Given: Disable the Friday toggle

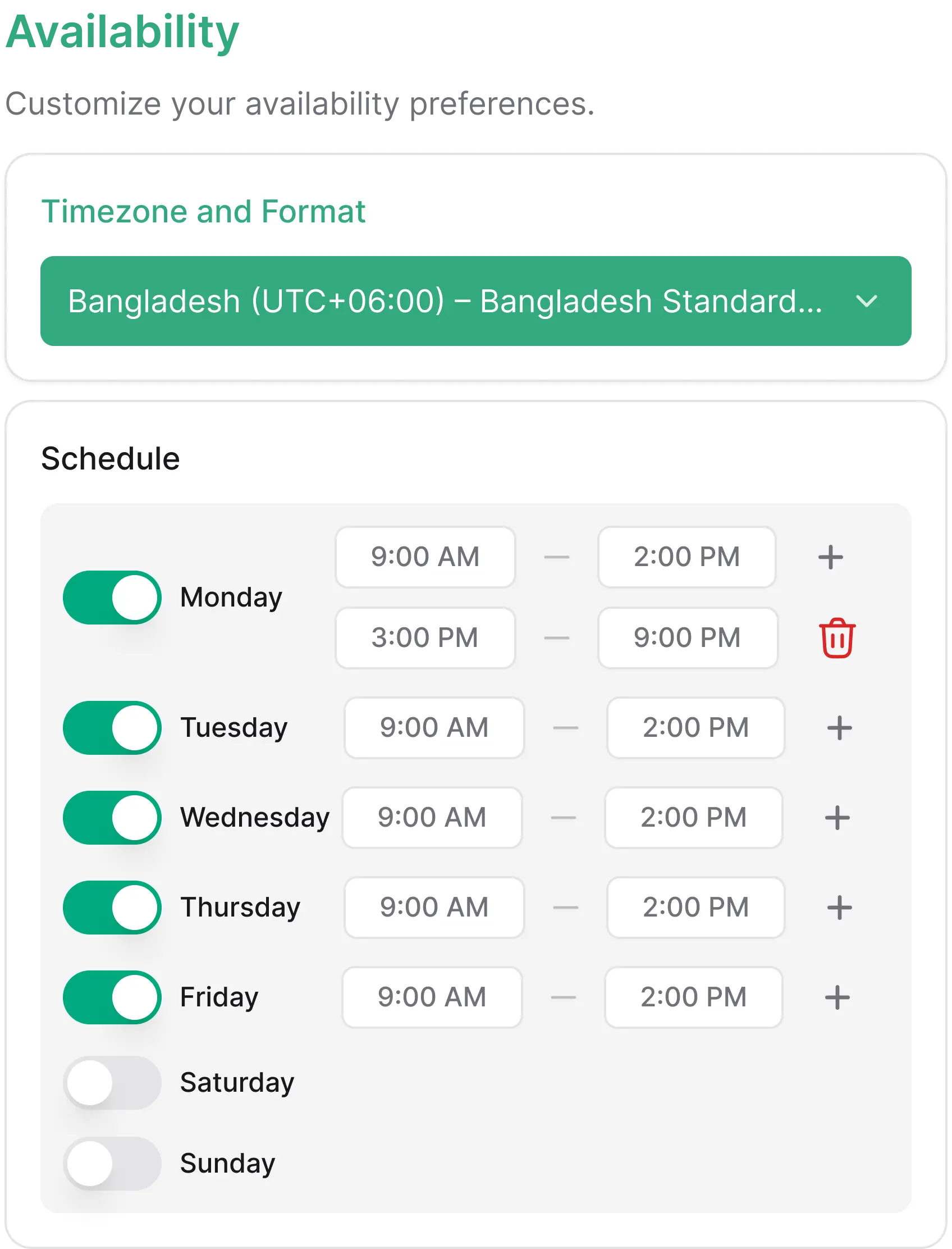Looking at the screenshot, I should coord(112,997).
